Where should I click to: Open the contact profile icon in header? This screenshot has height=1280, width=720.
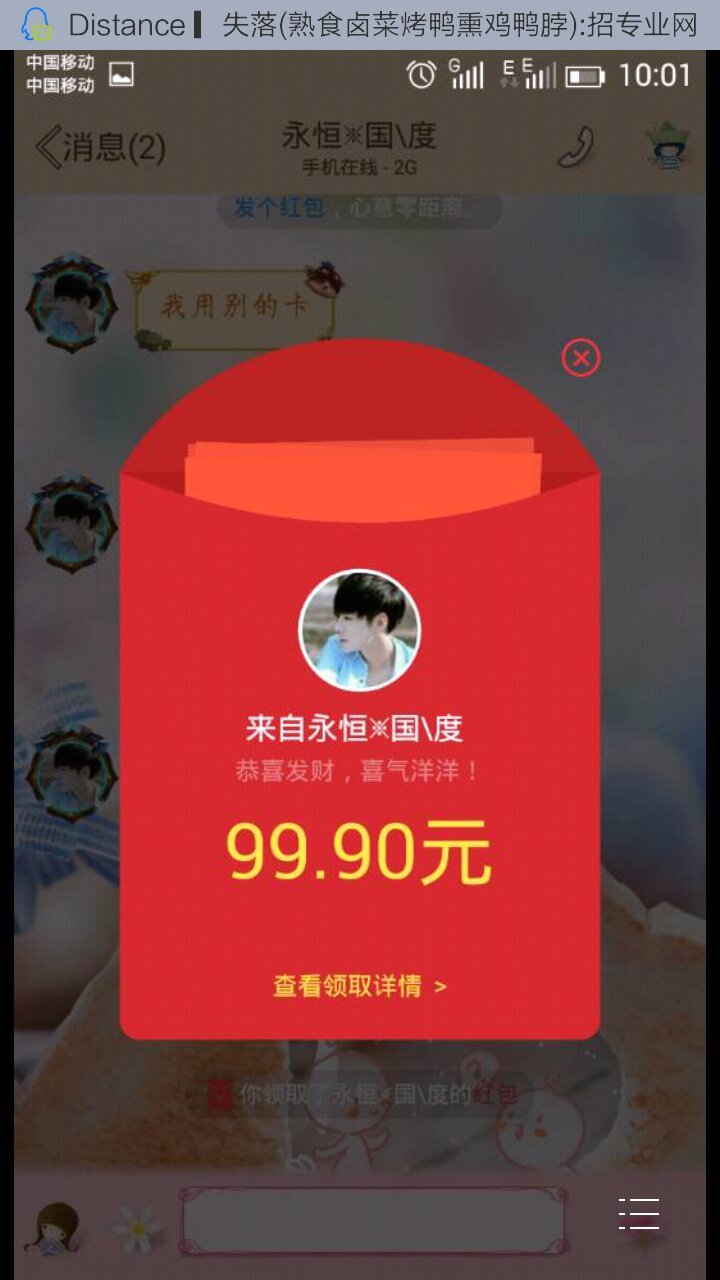click(x=668, y=146)
